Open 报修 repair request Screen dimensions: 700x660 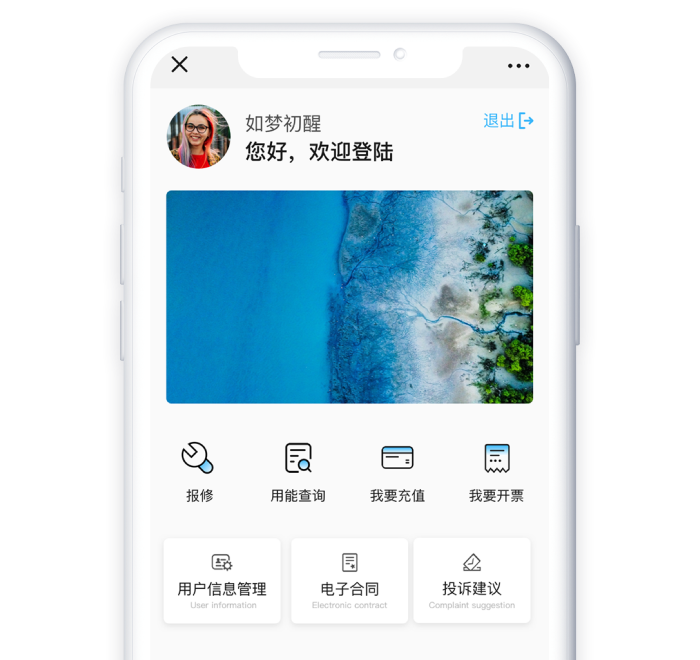coord(199,472)
